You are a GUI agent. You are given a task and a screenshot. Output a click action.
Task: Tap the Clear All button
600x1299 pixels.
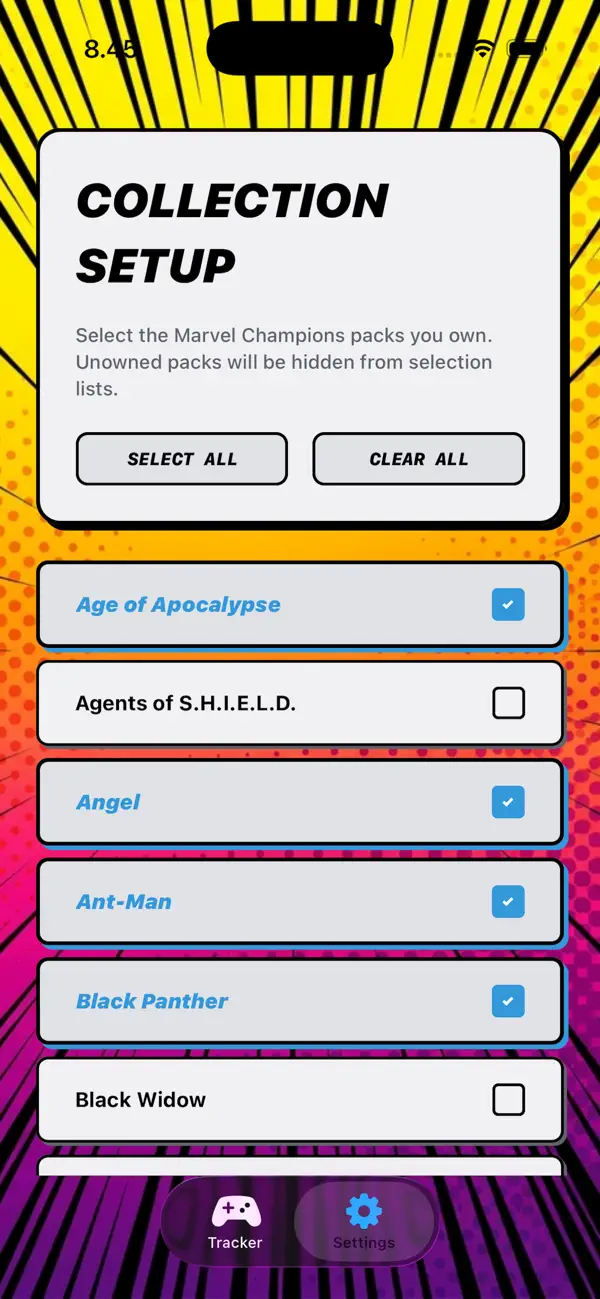pyautogui.click(x=418, y=459)
